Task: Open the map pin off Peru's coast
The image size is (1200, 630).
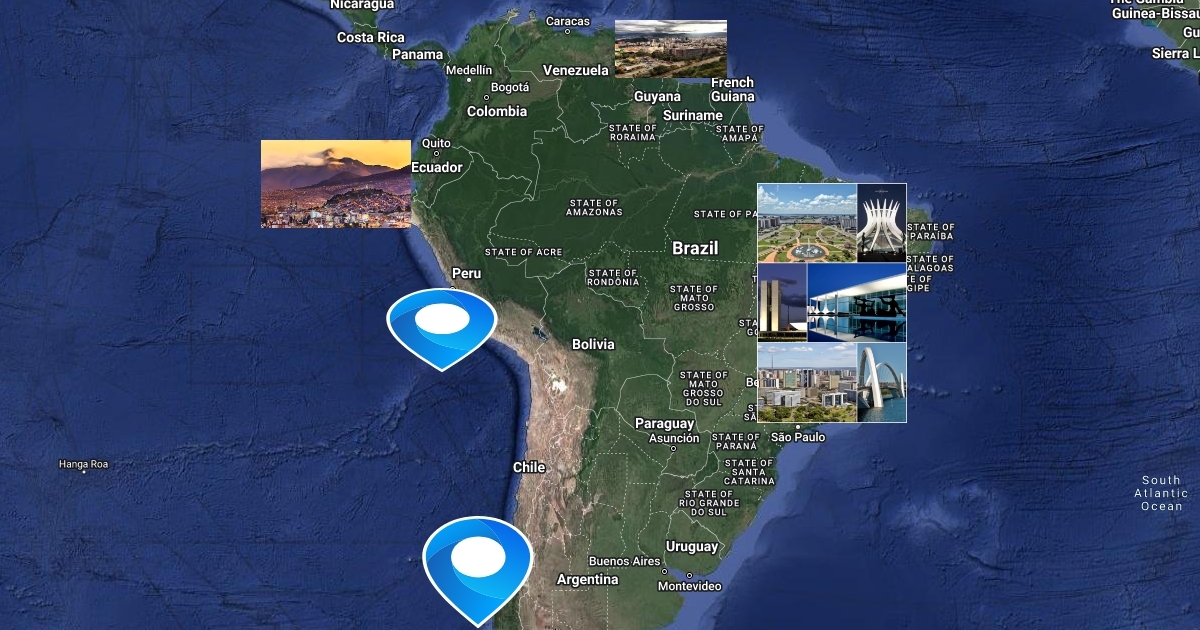Action: [x=441, y=323]
